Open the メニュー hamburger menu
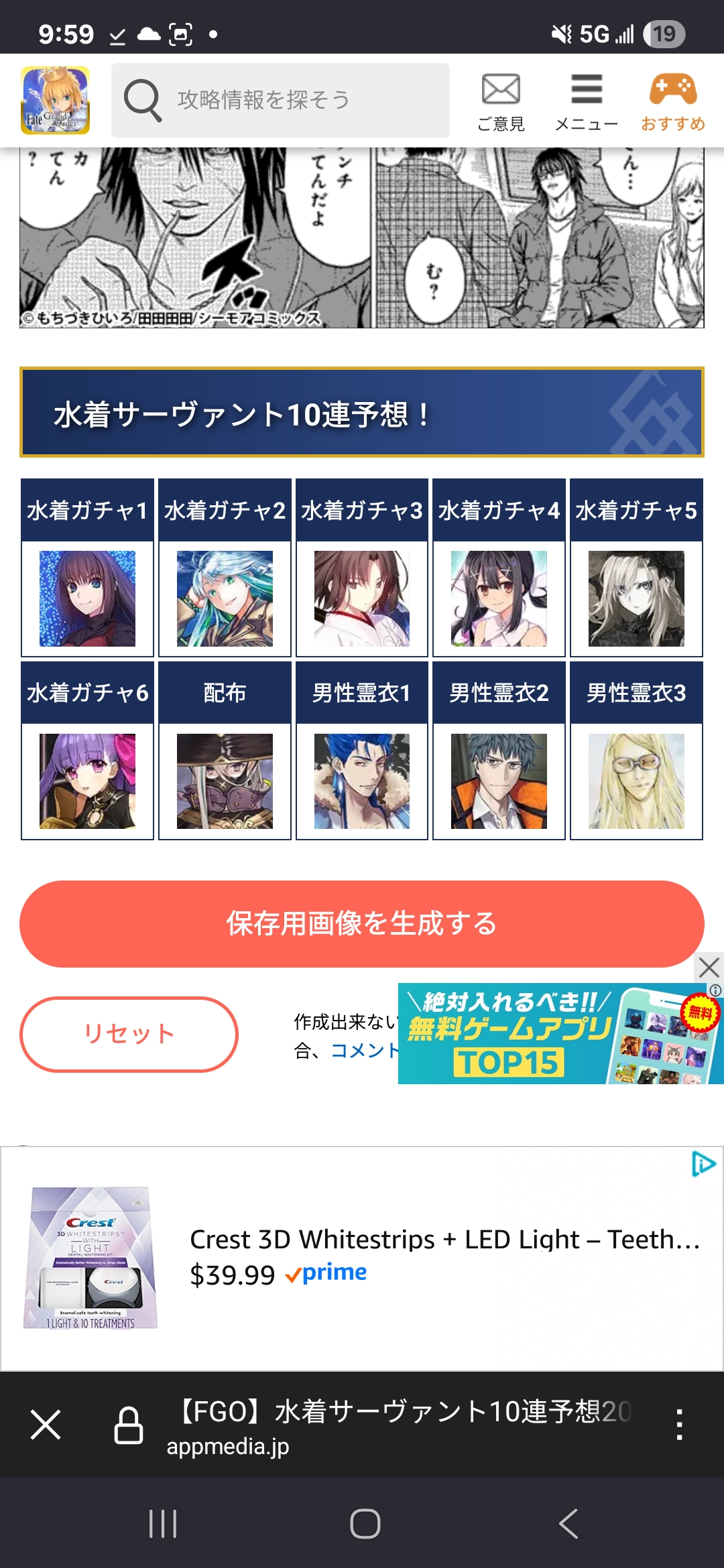Viewport: 724px width, 1568px height. (x=587, y=102)
